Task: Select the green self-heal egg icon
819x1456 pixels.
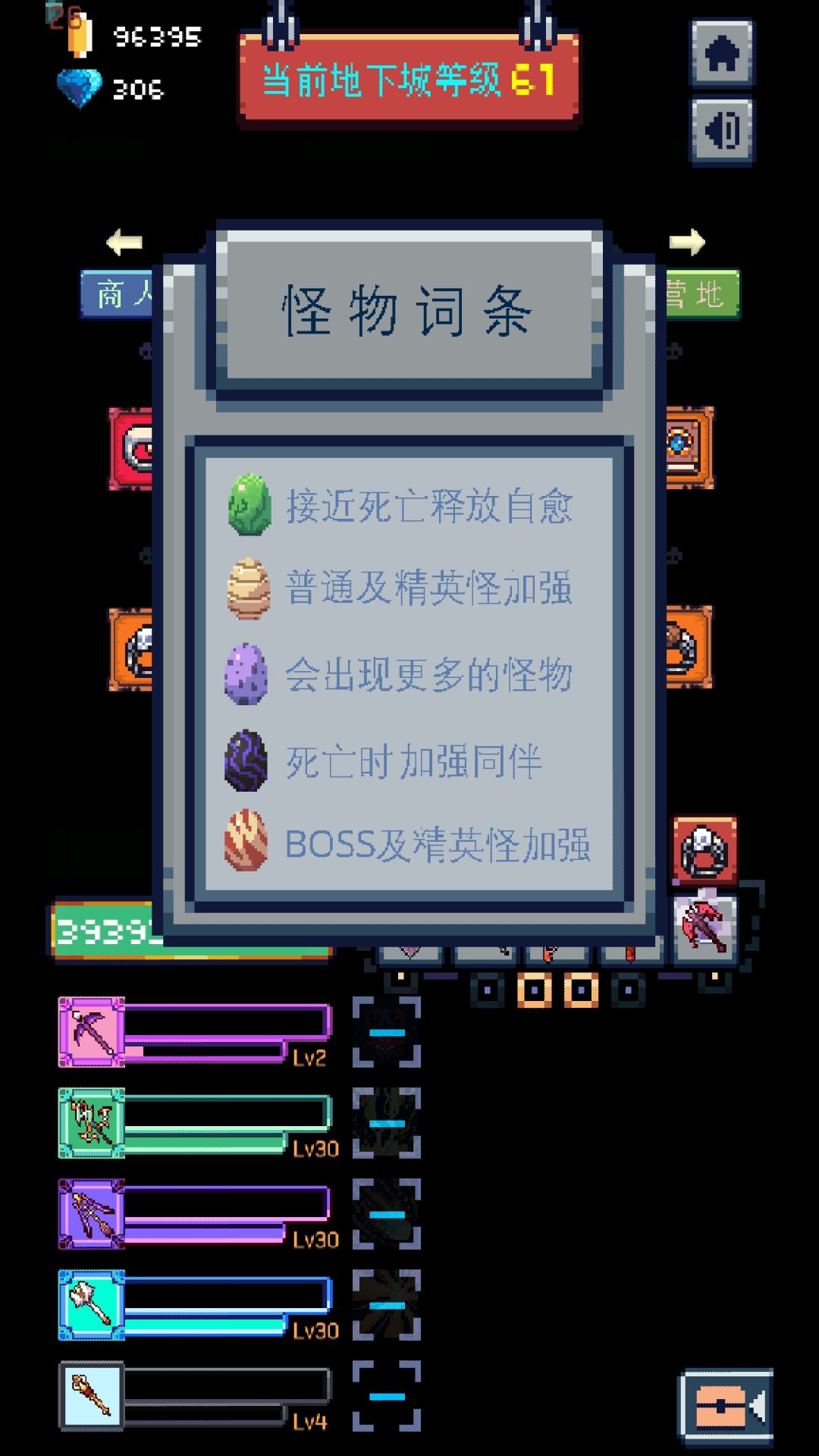Action: click(246, 506)
